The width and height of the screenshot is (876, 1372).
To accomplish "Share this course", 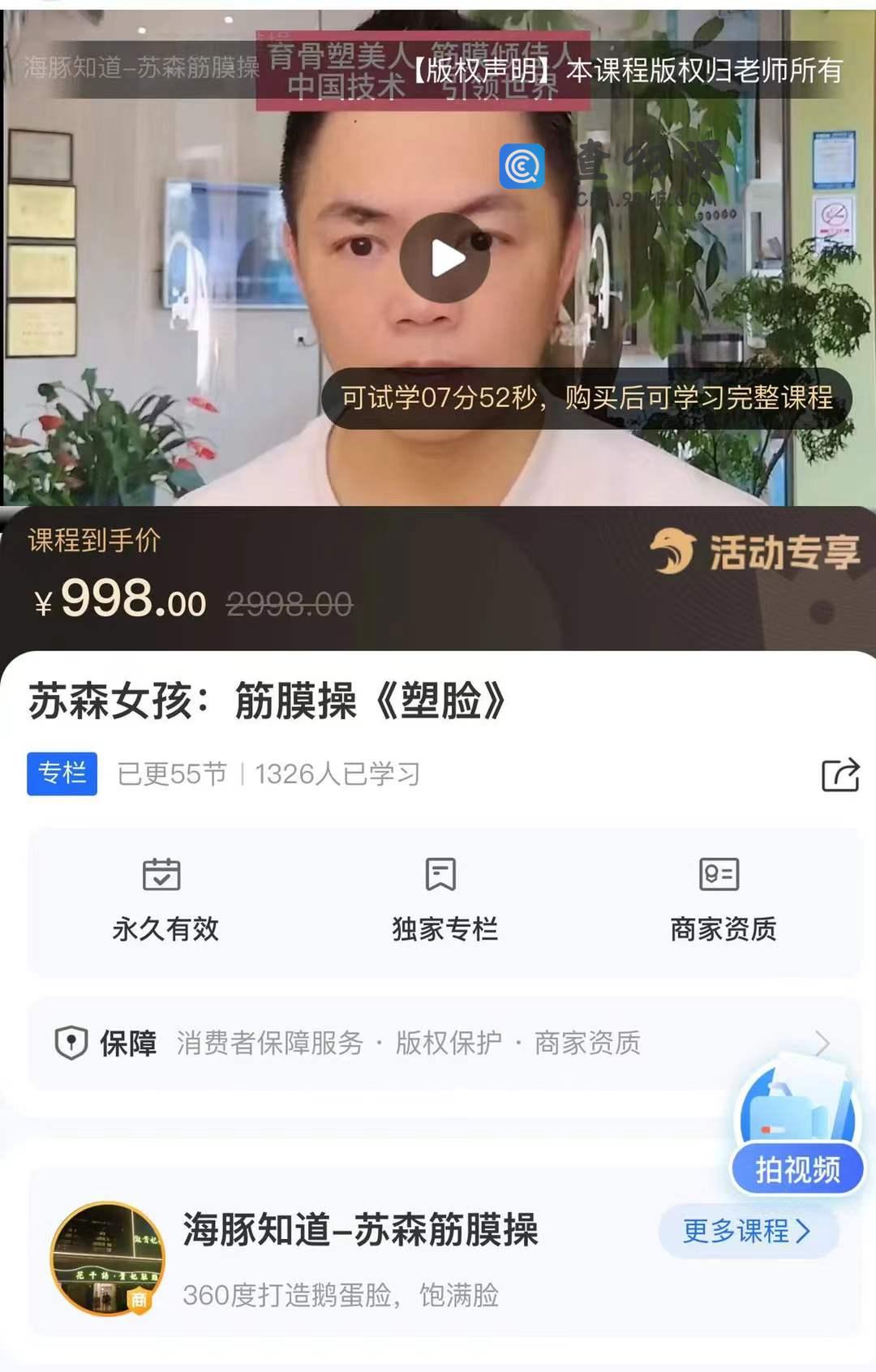I will click(839, 775).
